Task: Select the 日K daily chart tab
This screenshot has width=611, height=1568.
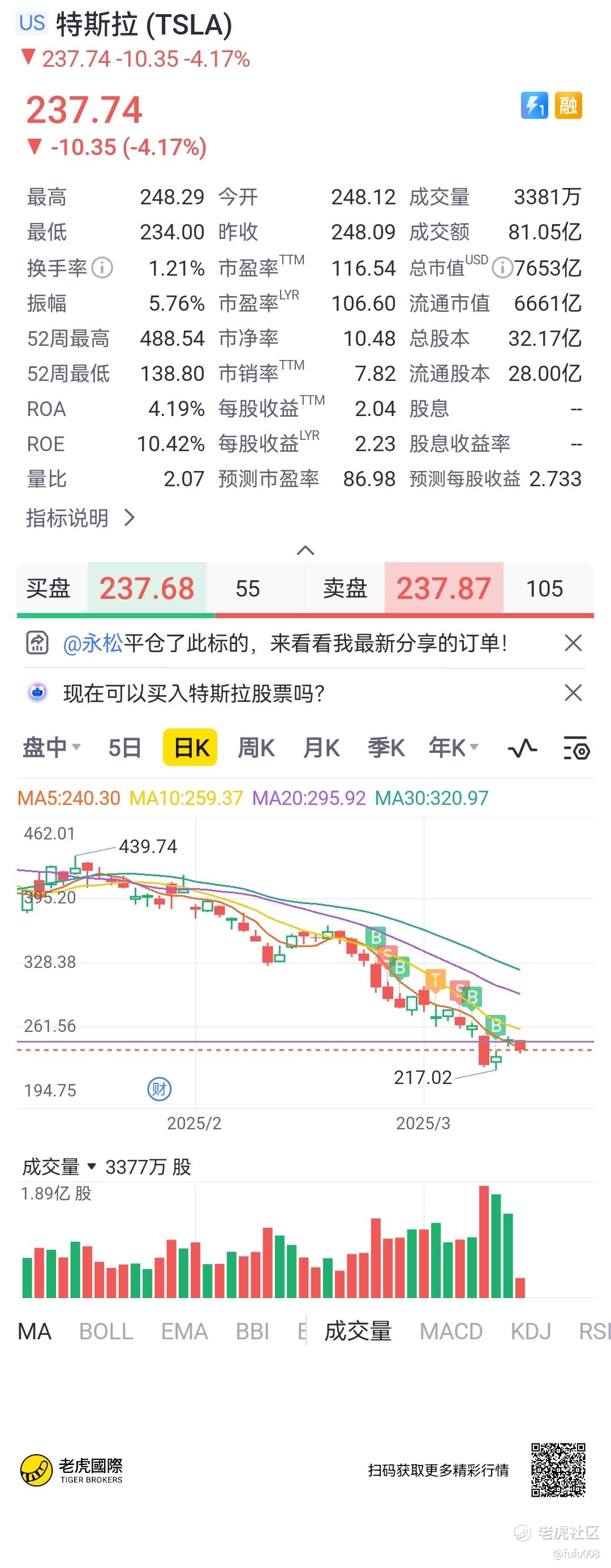Action: click(191, 747)
